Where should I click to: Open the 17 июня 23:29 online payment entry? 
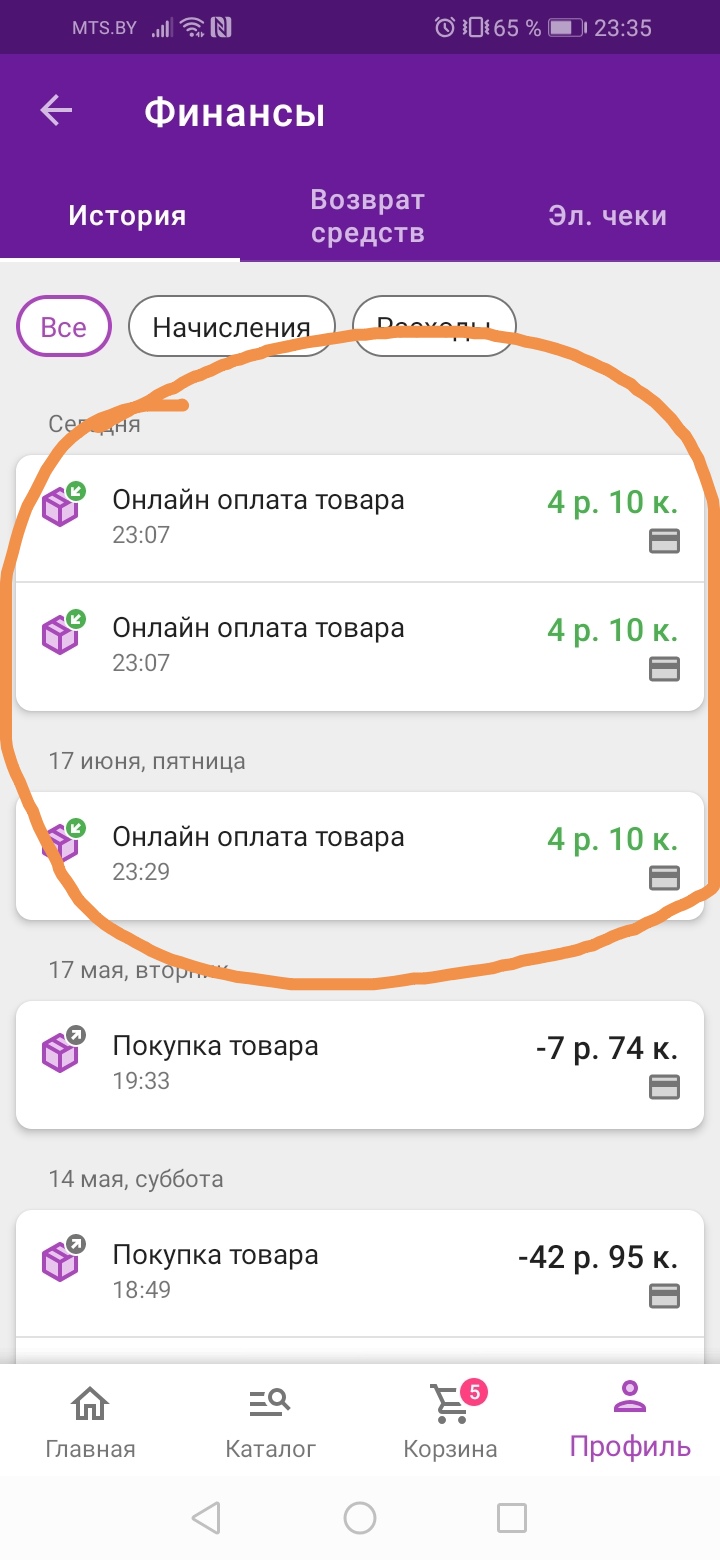pyautogui.click(x=360, y=855)
